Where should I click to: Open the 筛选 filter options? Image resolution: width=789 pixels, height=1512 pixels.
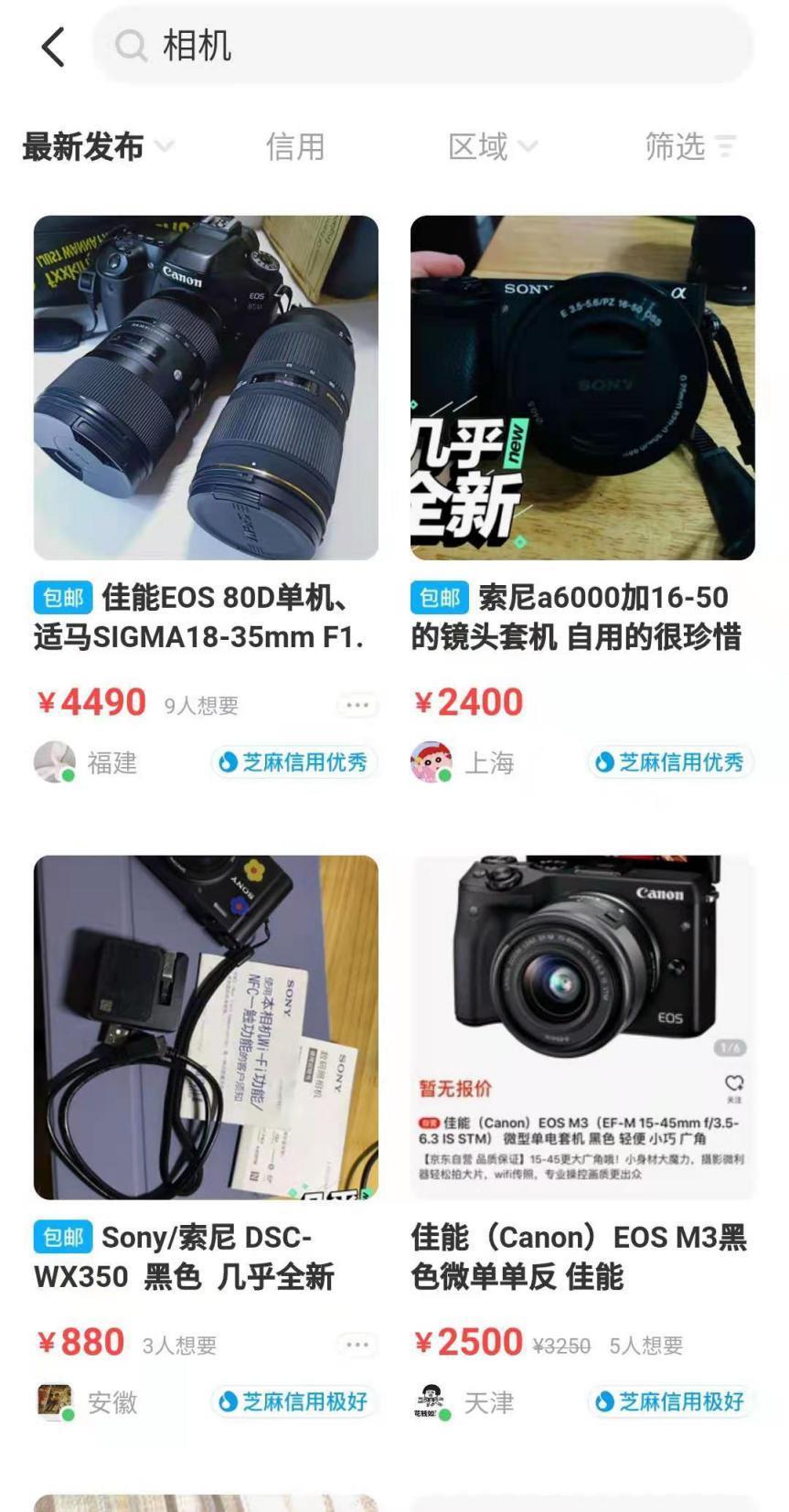[689, 146]
